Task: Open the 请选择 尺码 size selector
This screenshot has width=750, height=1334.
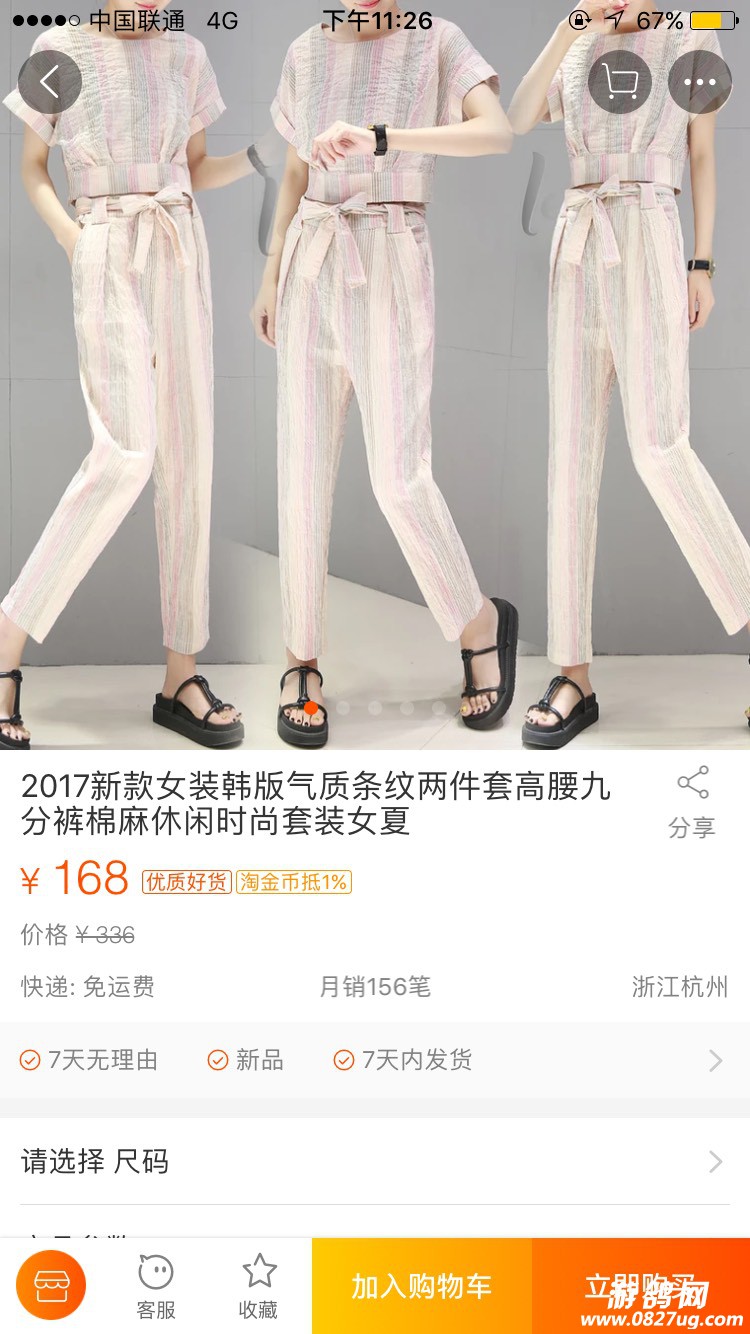Action: (374, 1162)
